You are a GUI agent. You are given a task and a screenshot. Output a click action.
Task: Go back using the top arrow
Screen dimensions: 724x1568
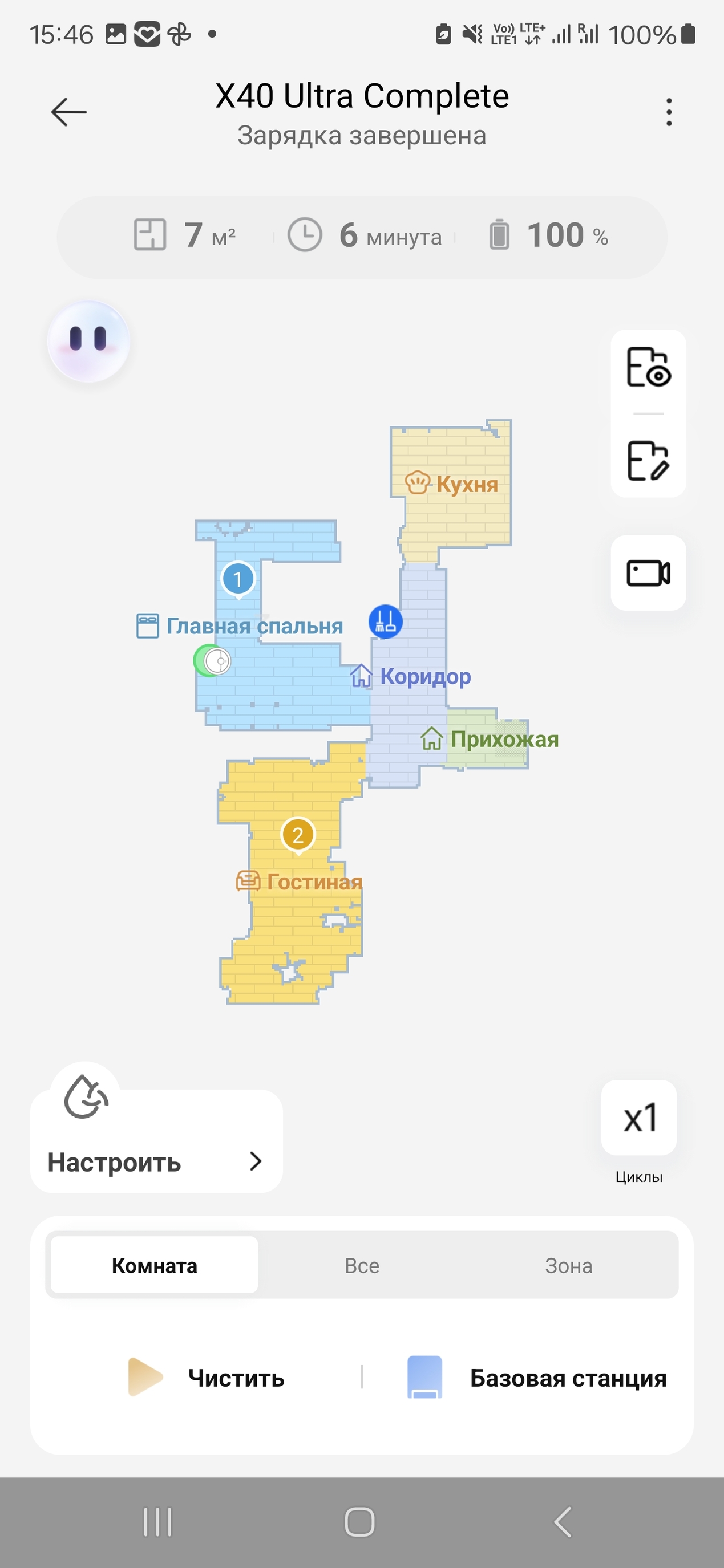click(68, 112)
